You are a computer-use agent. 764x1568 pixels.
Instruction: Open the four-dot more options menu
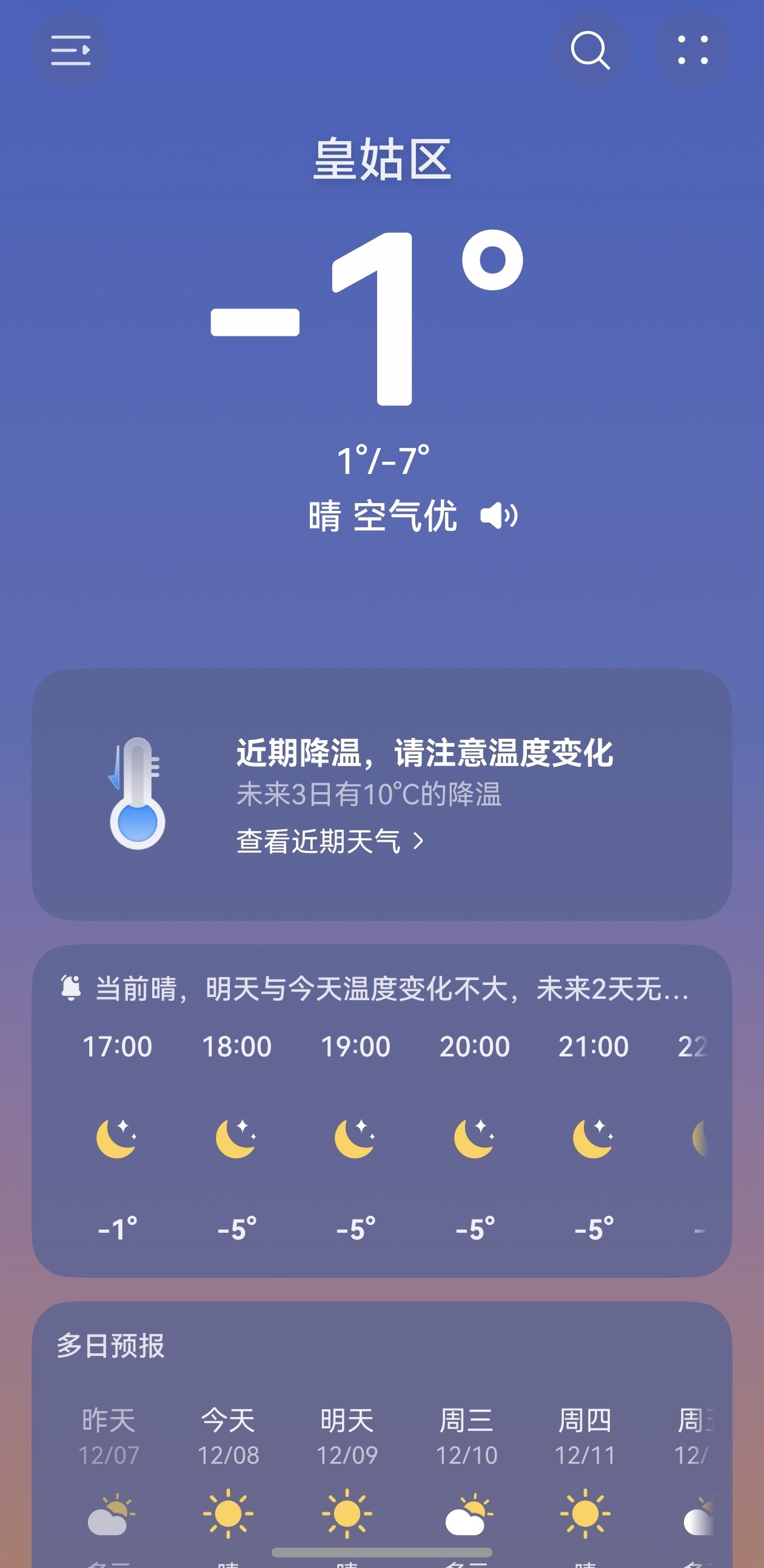coord(693,50)
